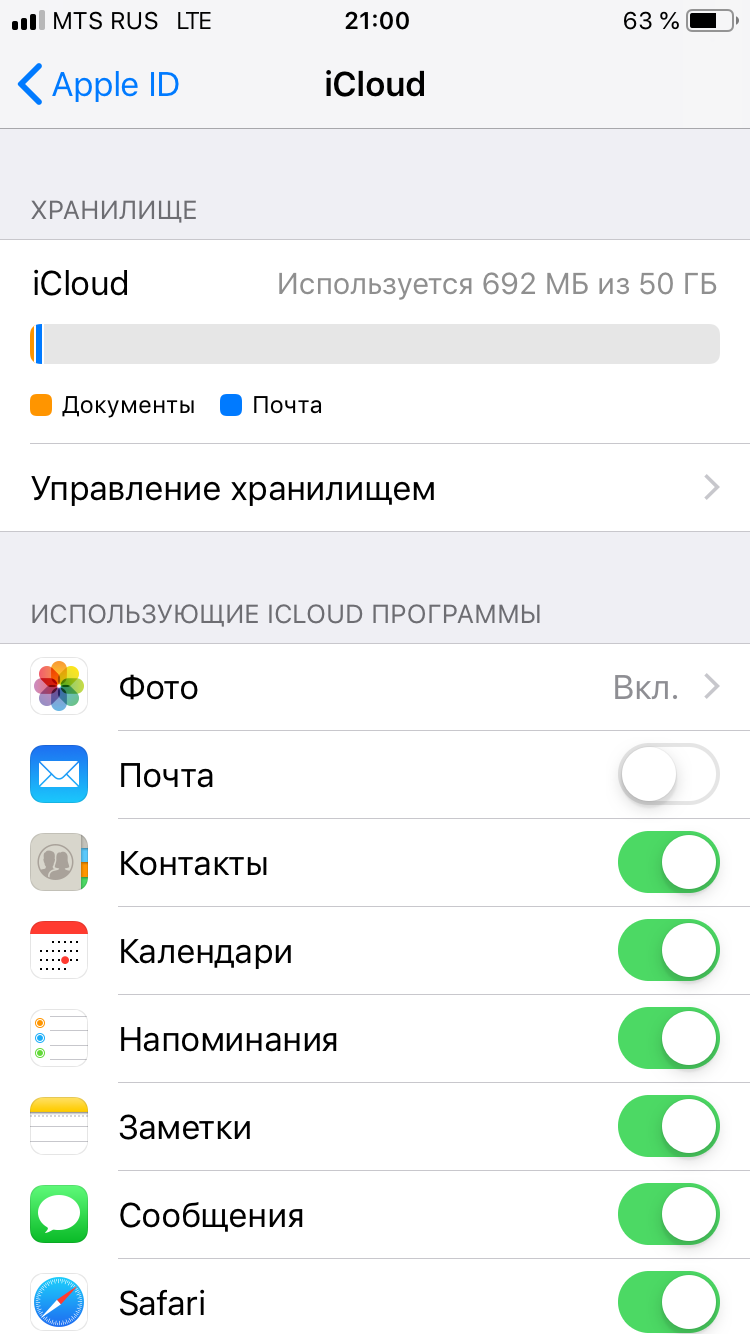This screenshot has width=750, height=1334.
Task: Toggle off Напоминания
Action: pyautogui.click(x=668, y=1039)
